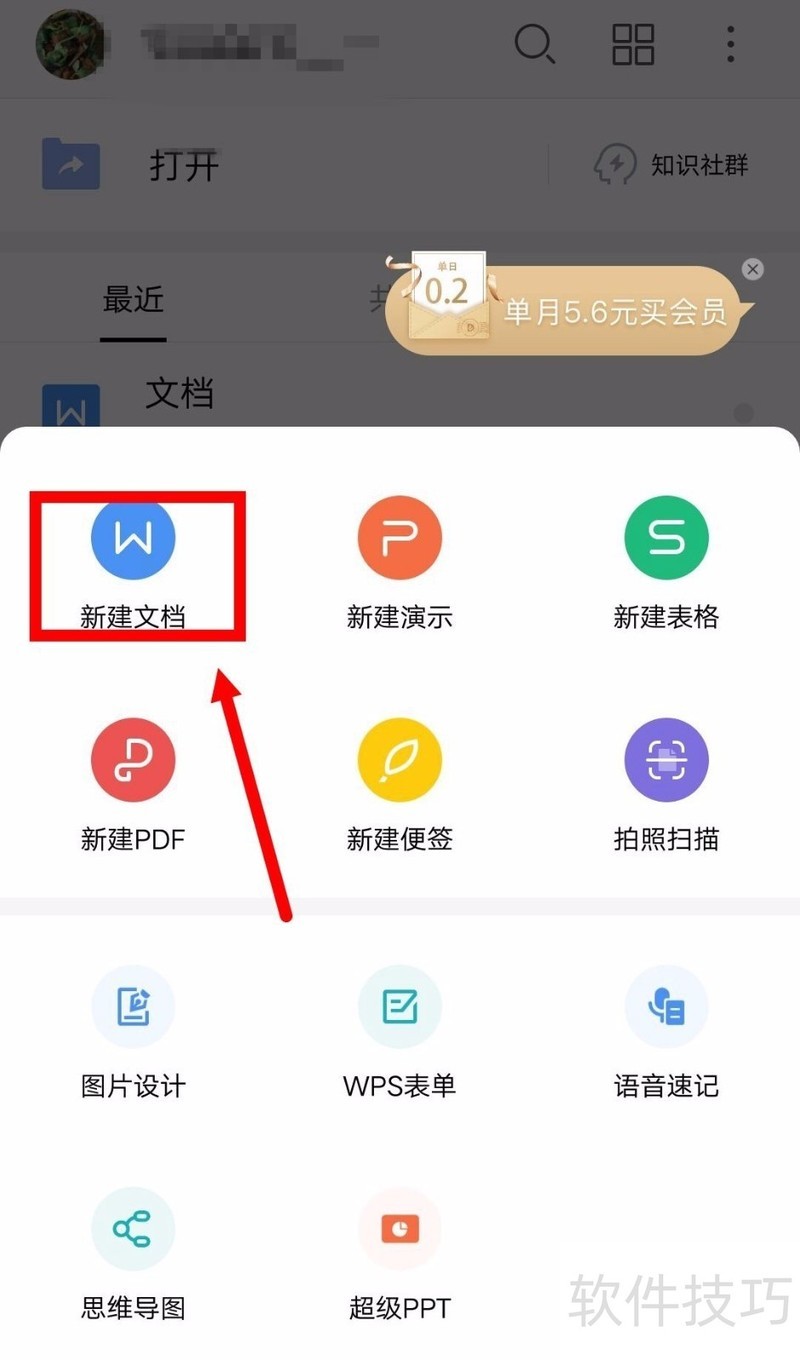Dismiss the membership promo banner
800x1360 pixels.
pyautogui.click(x=753, y=269)
